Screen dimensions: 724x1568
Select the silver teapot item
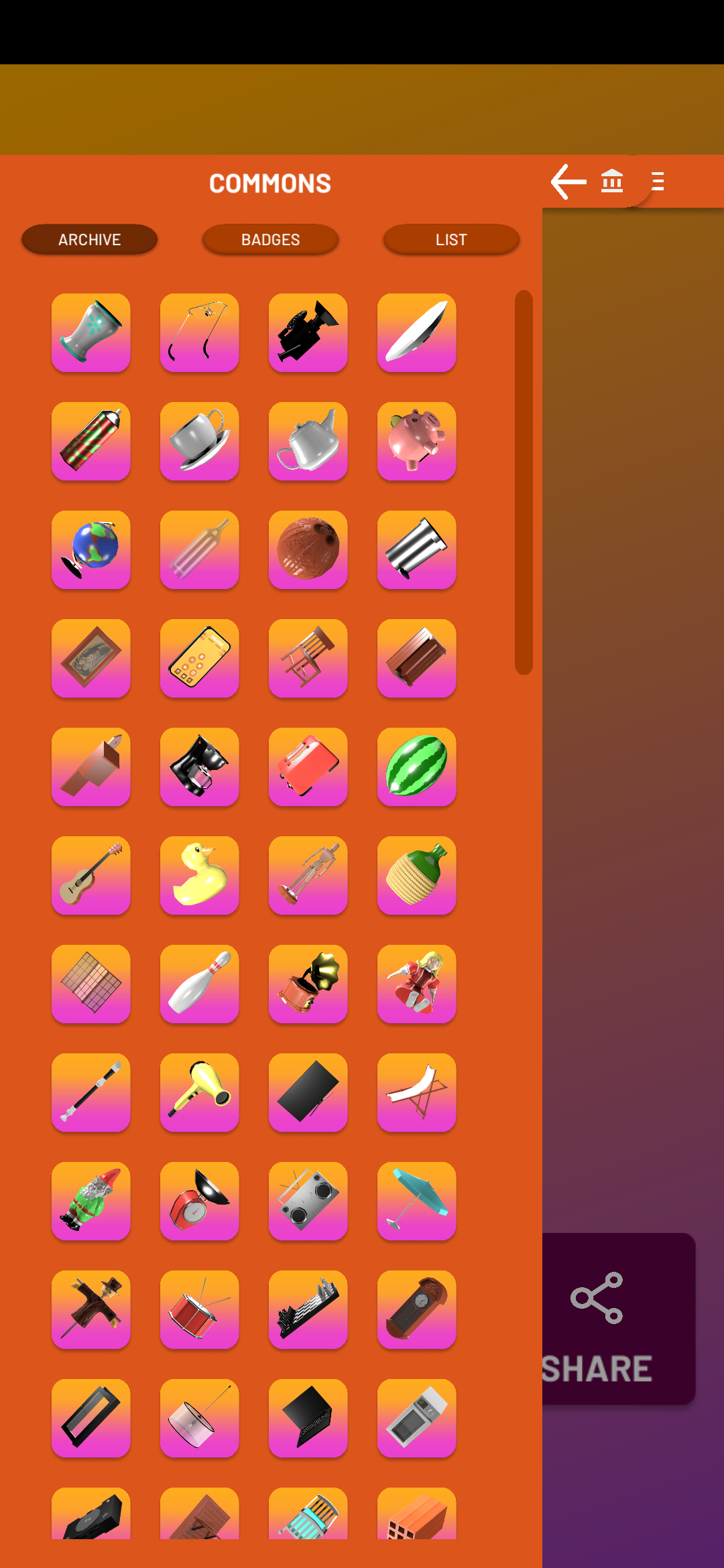(308, 441)
